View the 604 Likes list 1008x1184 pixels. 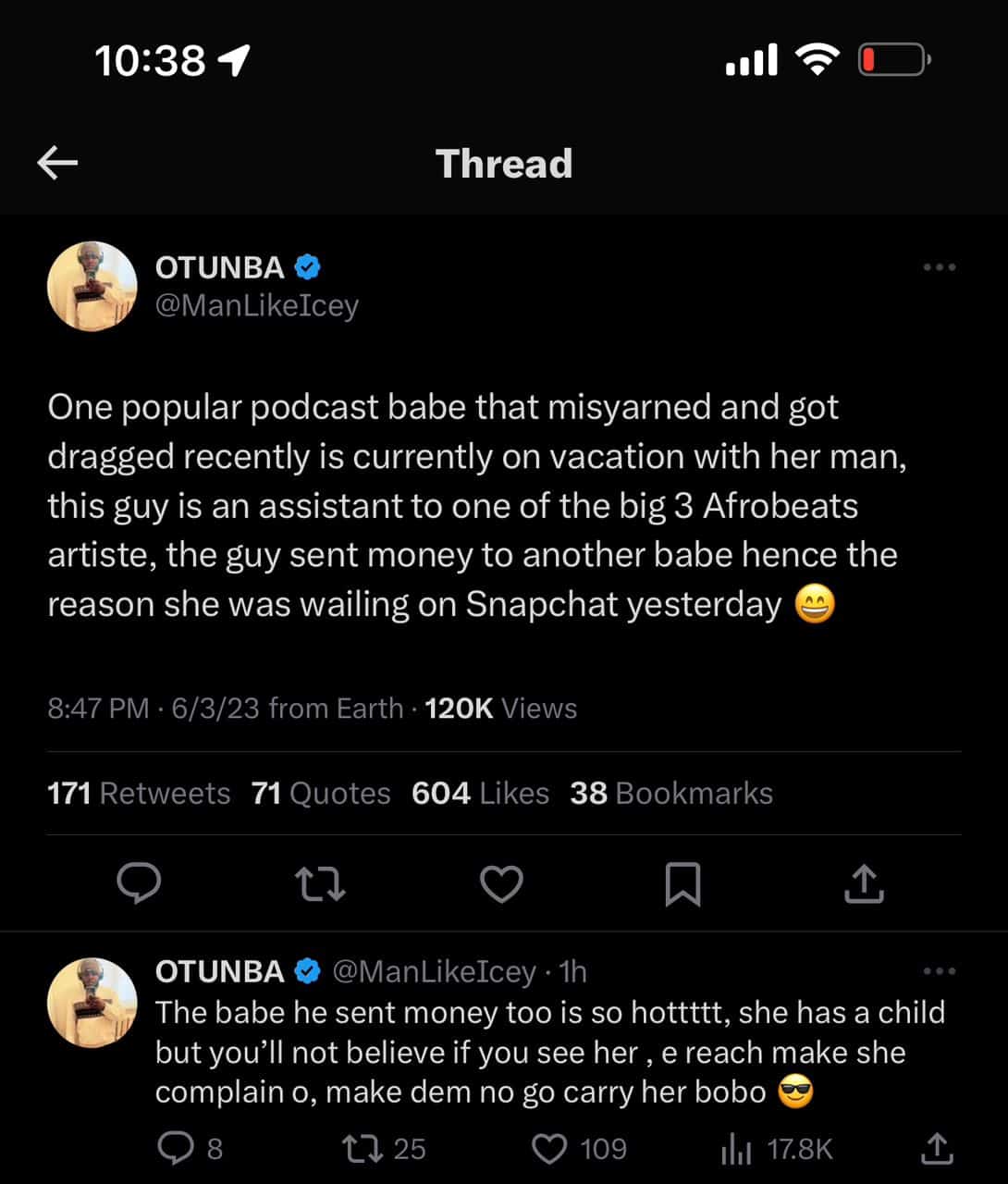pyautogui.click(x=480, y=794)
